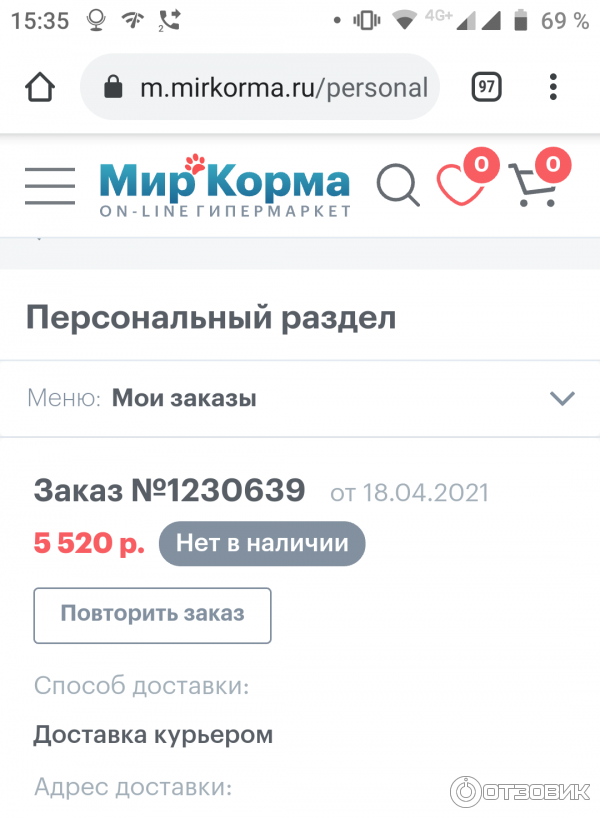Open the browser tab switcher

pos(486,87)
